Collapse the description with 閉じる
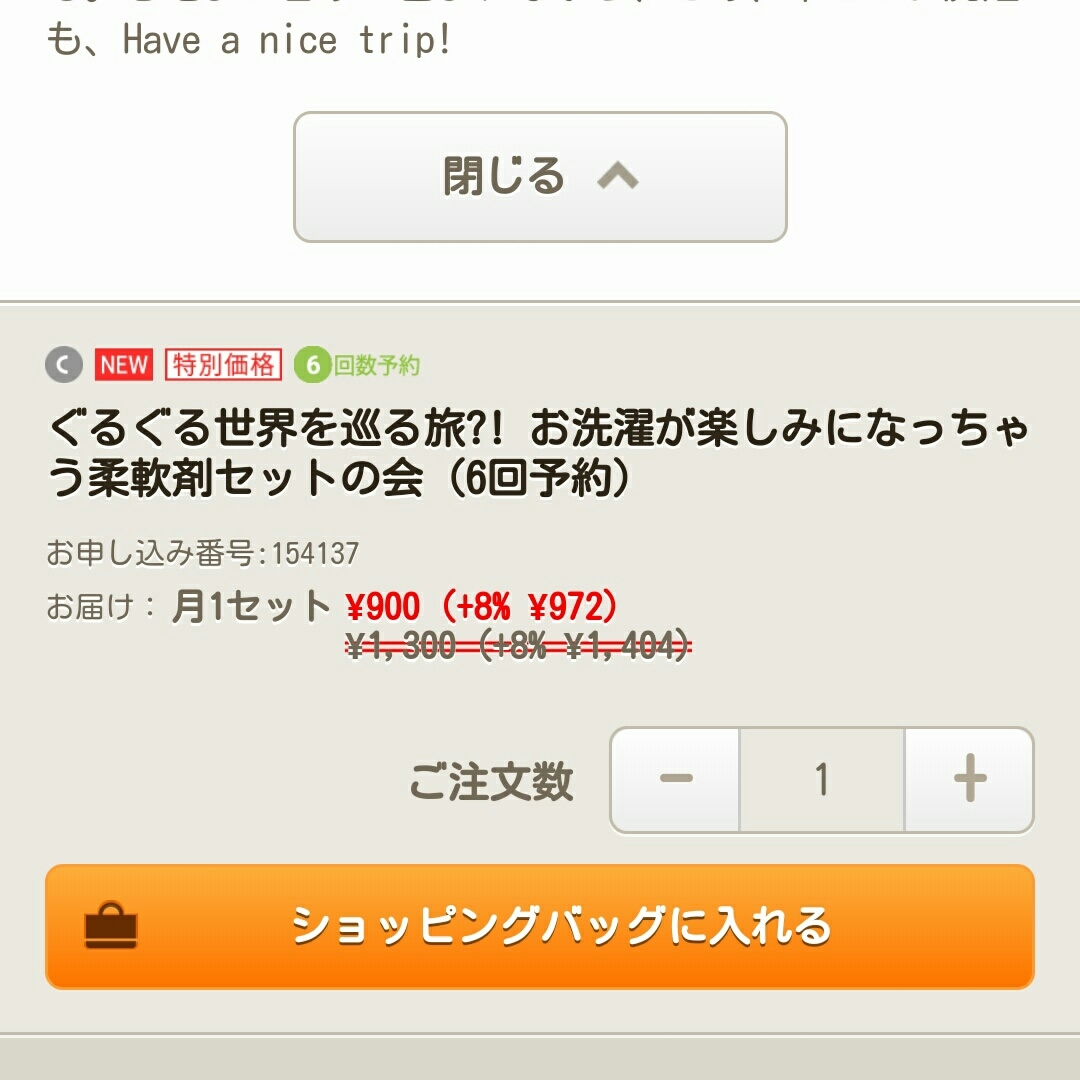1080x1080 pixels. pyautogui.click(x=540, y=177)
